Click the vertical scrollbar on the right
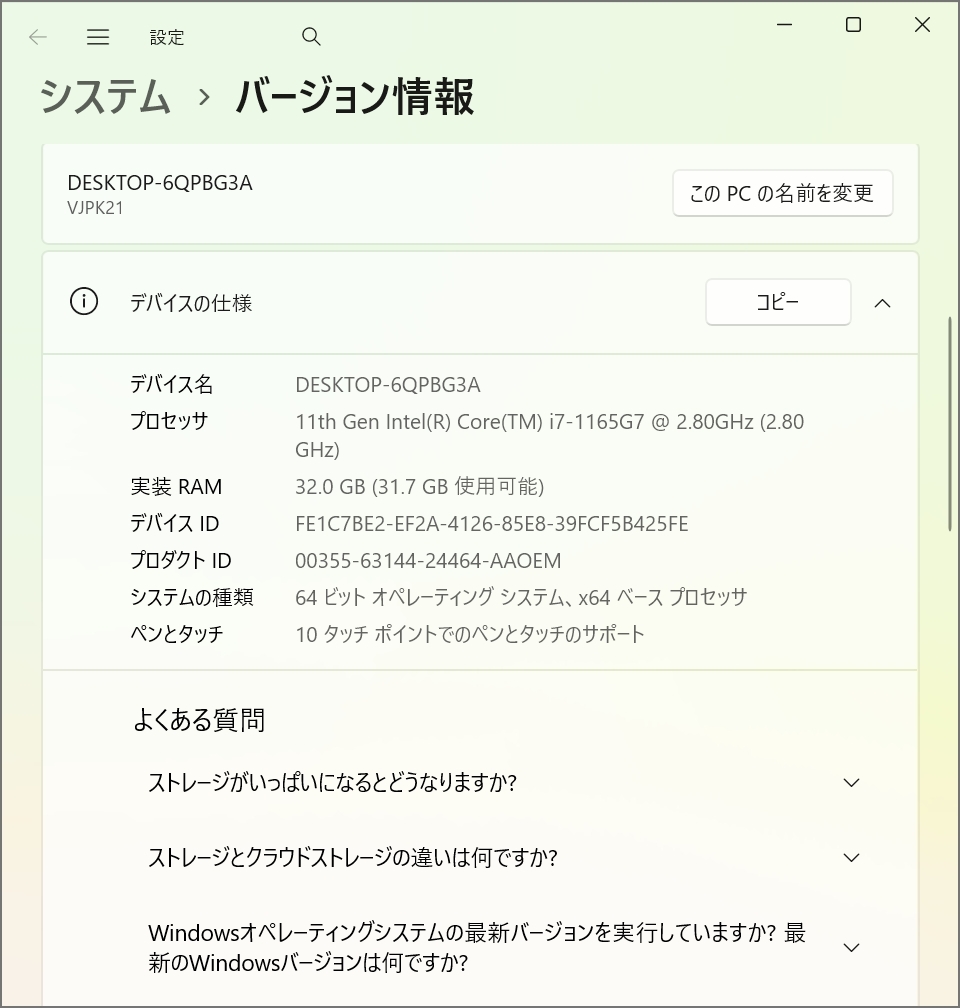This screenshot has width=960, height=1008. (x=944, y=400)
